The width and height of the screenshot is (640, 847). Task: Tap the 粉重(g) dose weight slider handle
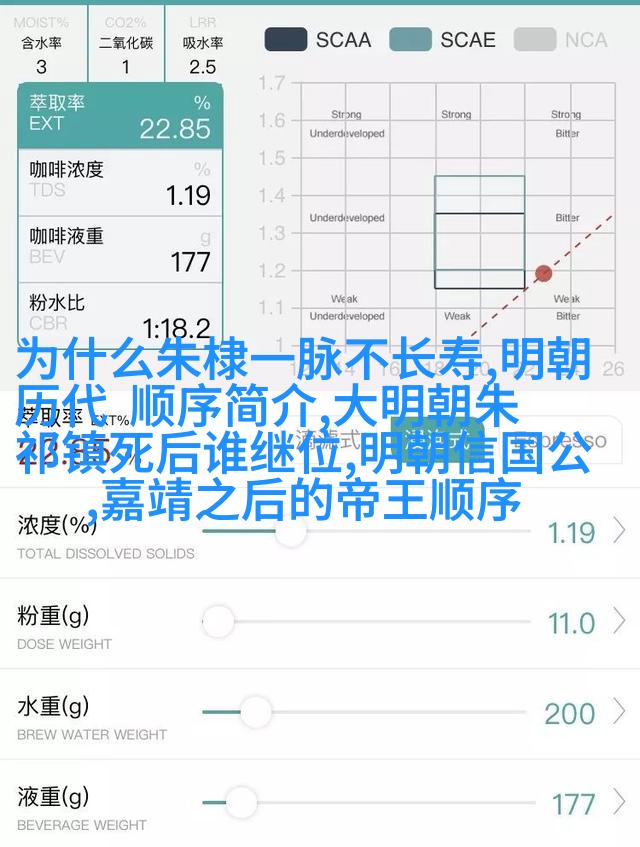217,621
